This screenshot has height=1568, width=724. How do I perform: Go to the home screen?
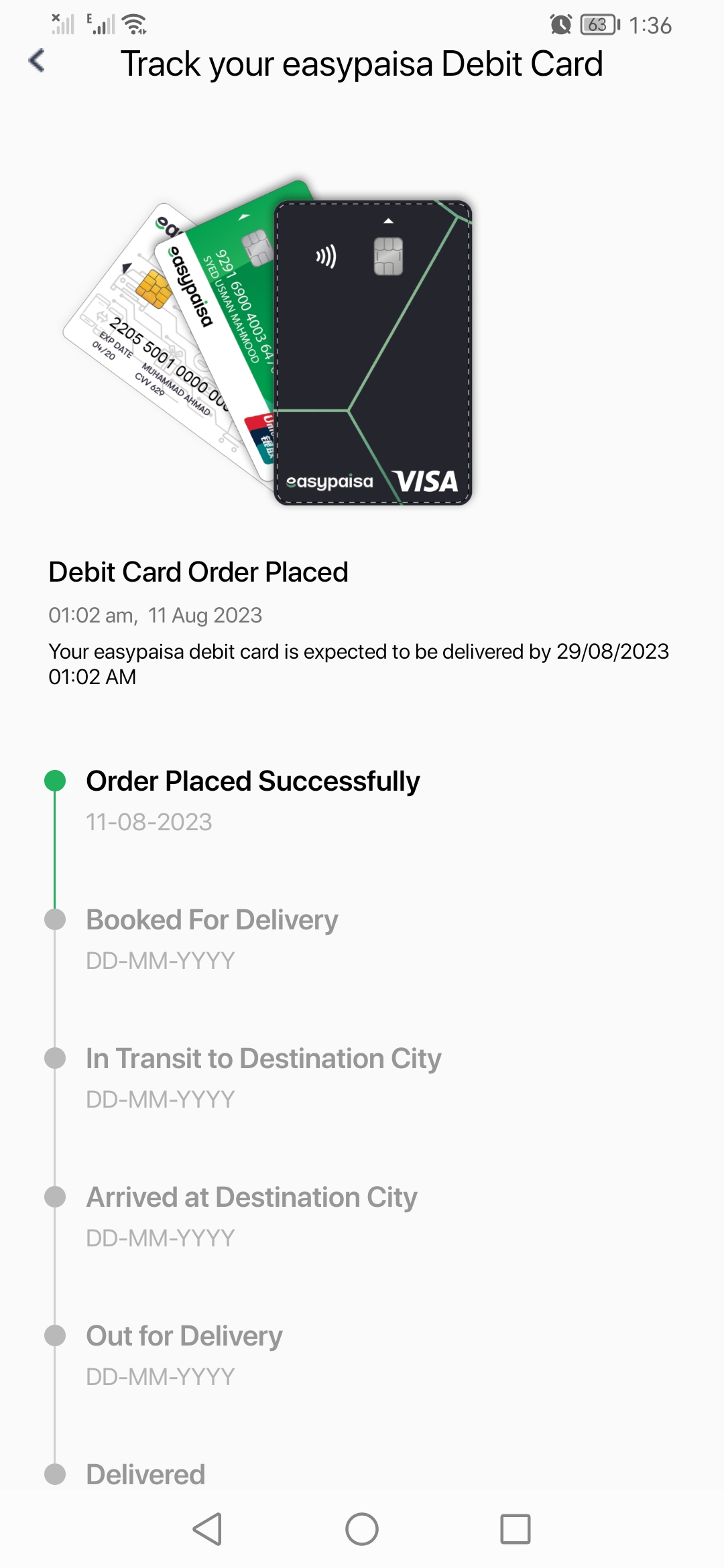pos(362,1529)
